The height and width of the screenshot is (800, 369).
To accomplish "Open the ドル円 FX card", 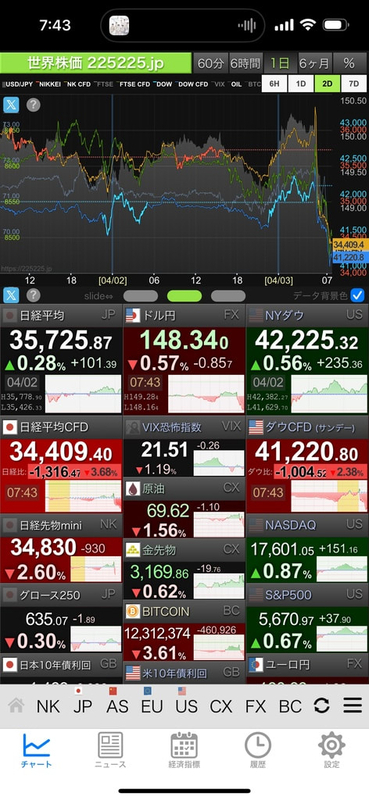I will coord(184,360).
